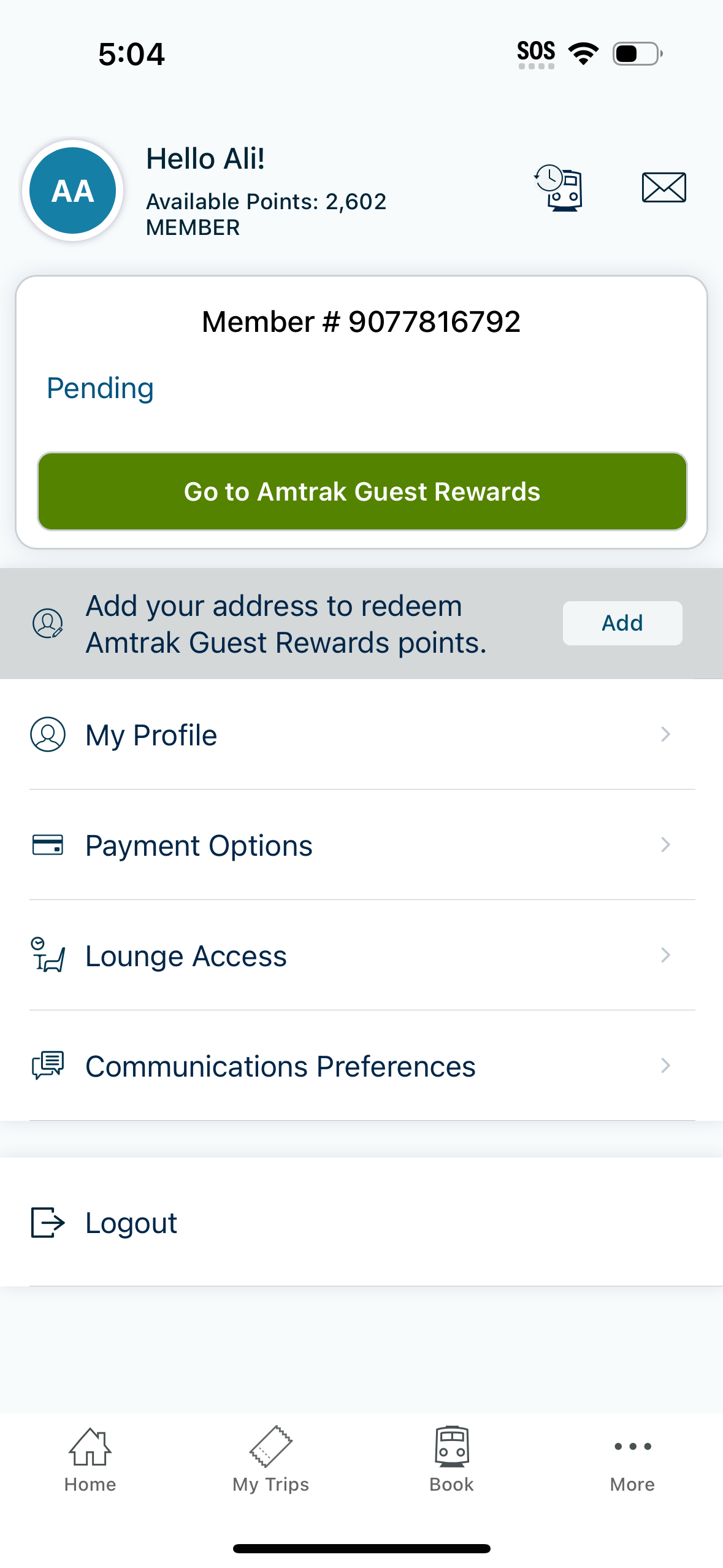The height and width of the screenshot is (1568, 723).
Task: Click Add to enter your address
Action: pos(622,623)
